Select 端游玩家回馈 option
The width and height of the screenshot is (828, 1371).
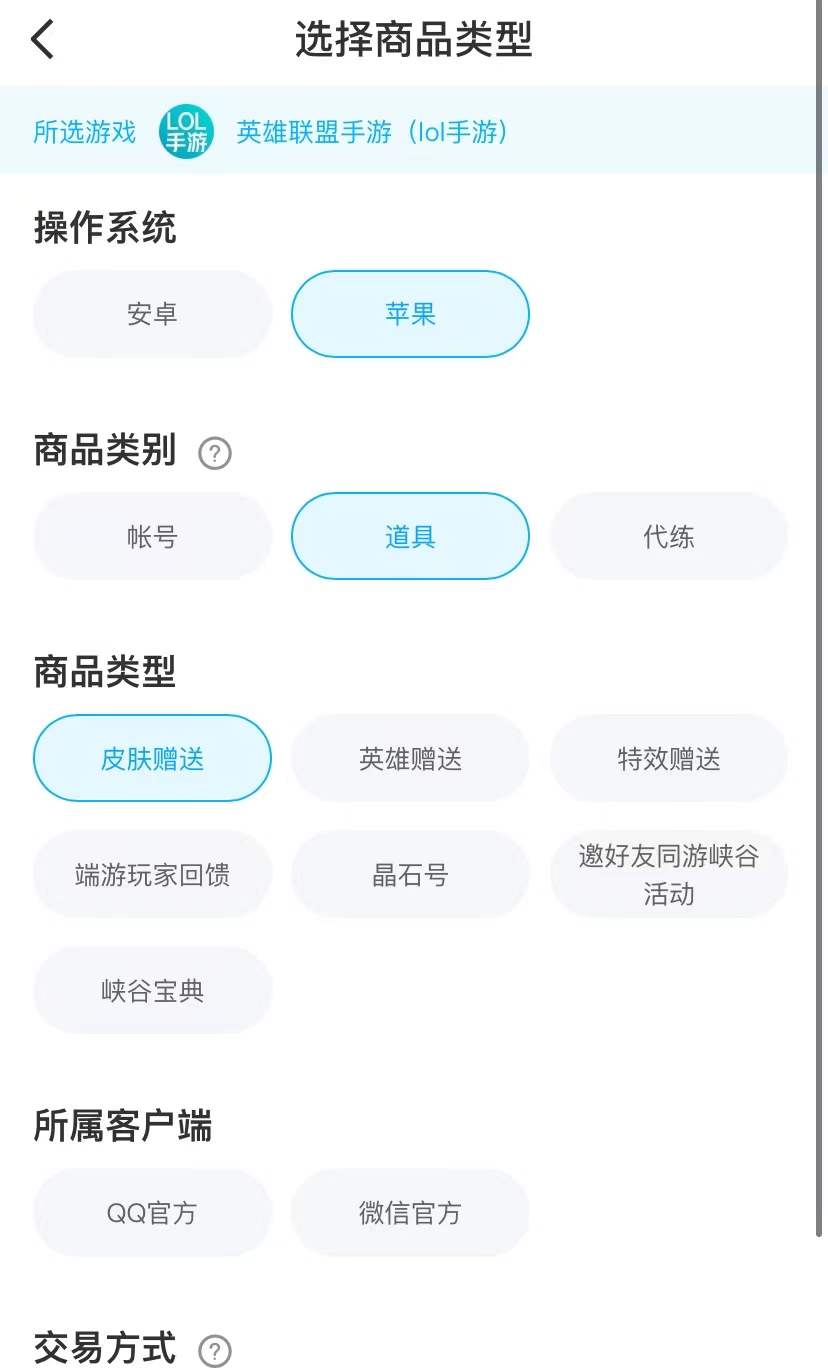click(152, 875)
